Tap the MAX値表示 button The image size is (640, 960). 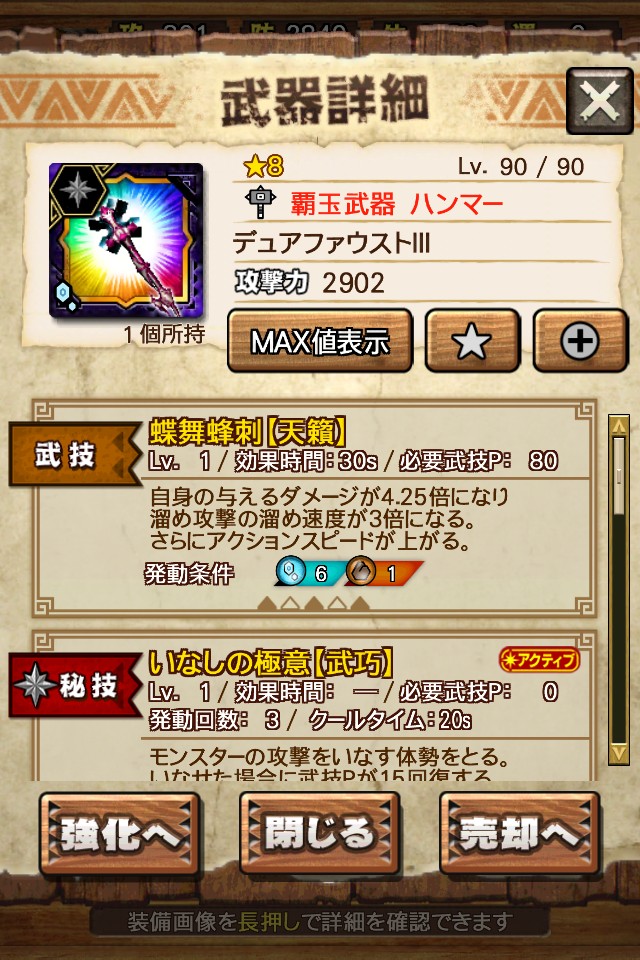pyautogui.click(x=320, y=342)
